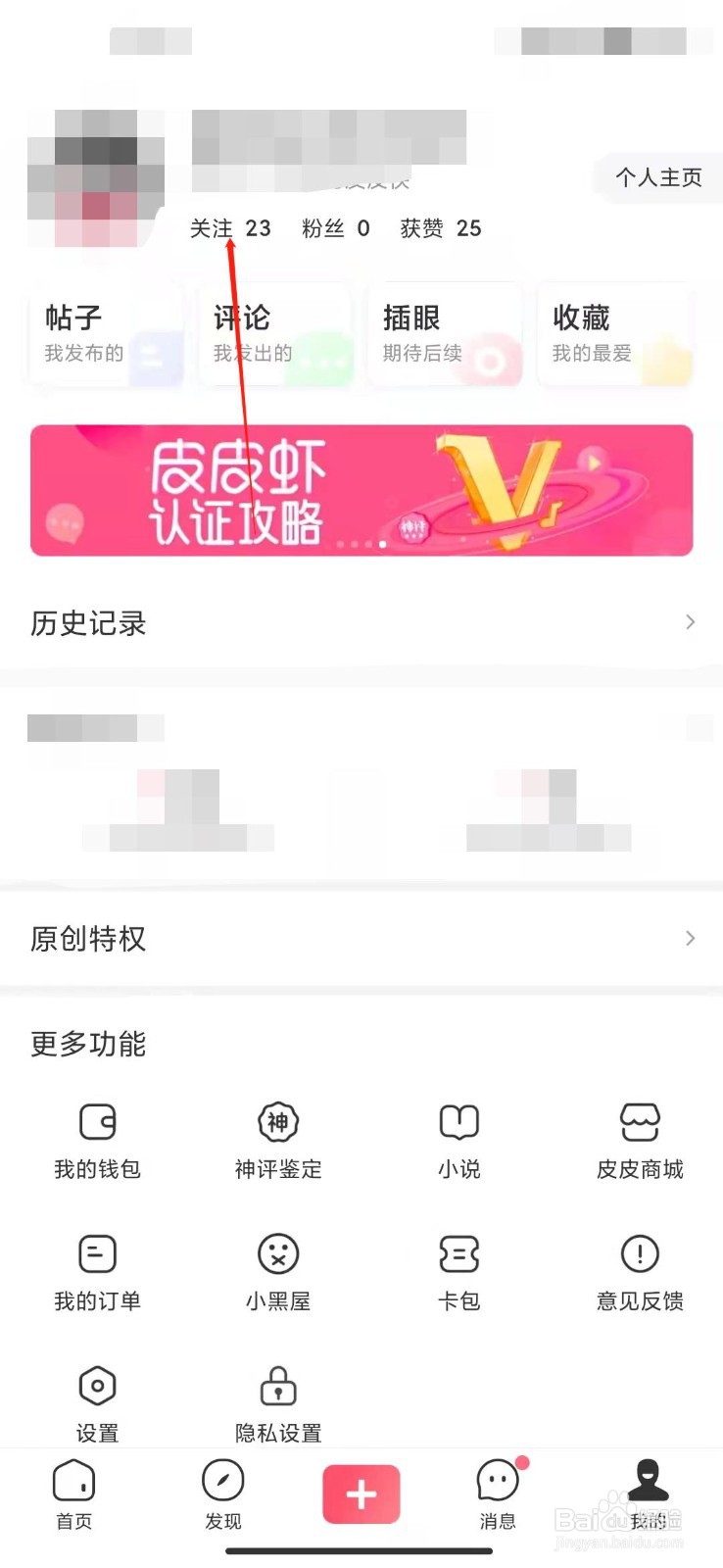Tap the red plus publish button
The width and height of the screenshot is (723, 1568).
click(361, 1494)
